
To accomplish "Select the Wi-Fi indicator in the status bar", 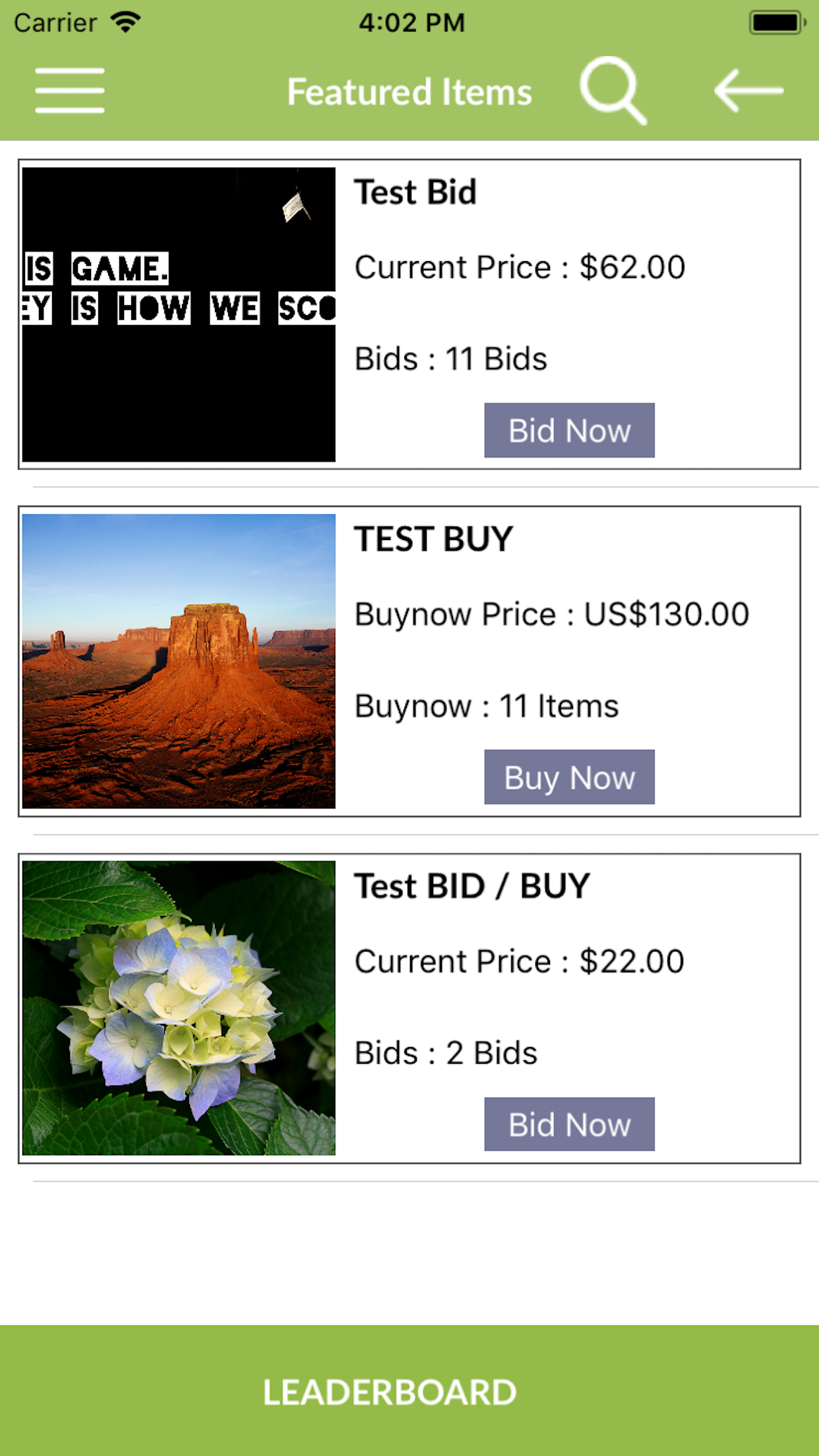I will pos(127,21).
